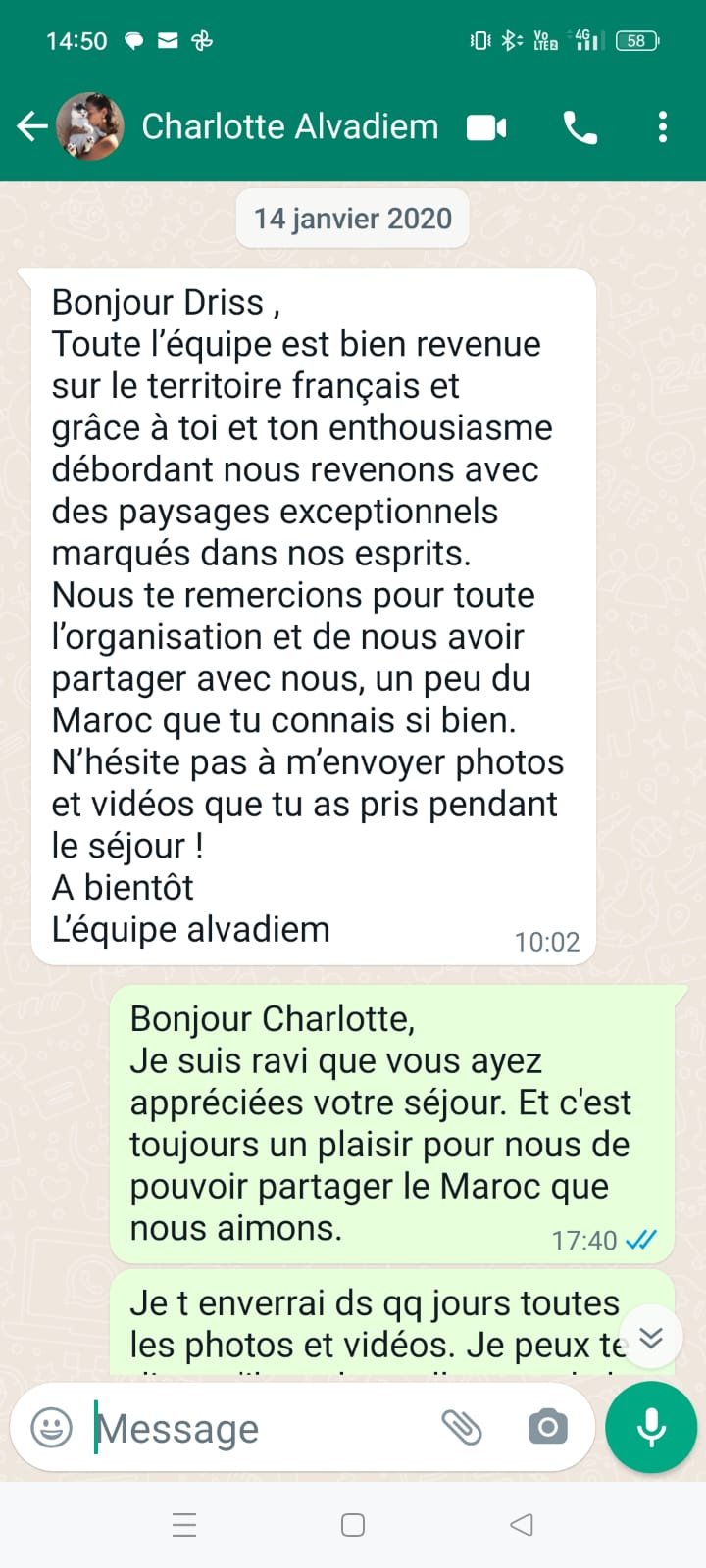The height and width of the screenshot is (1568, 706).
Task: Attach a file with the paperclip
Action: (x=462, y=1428)
